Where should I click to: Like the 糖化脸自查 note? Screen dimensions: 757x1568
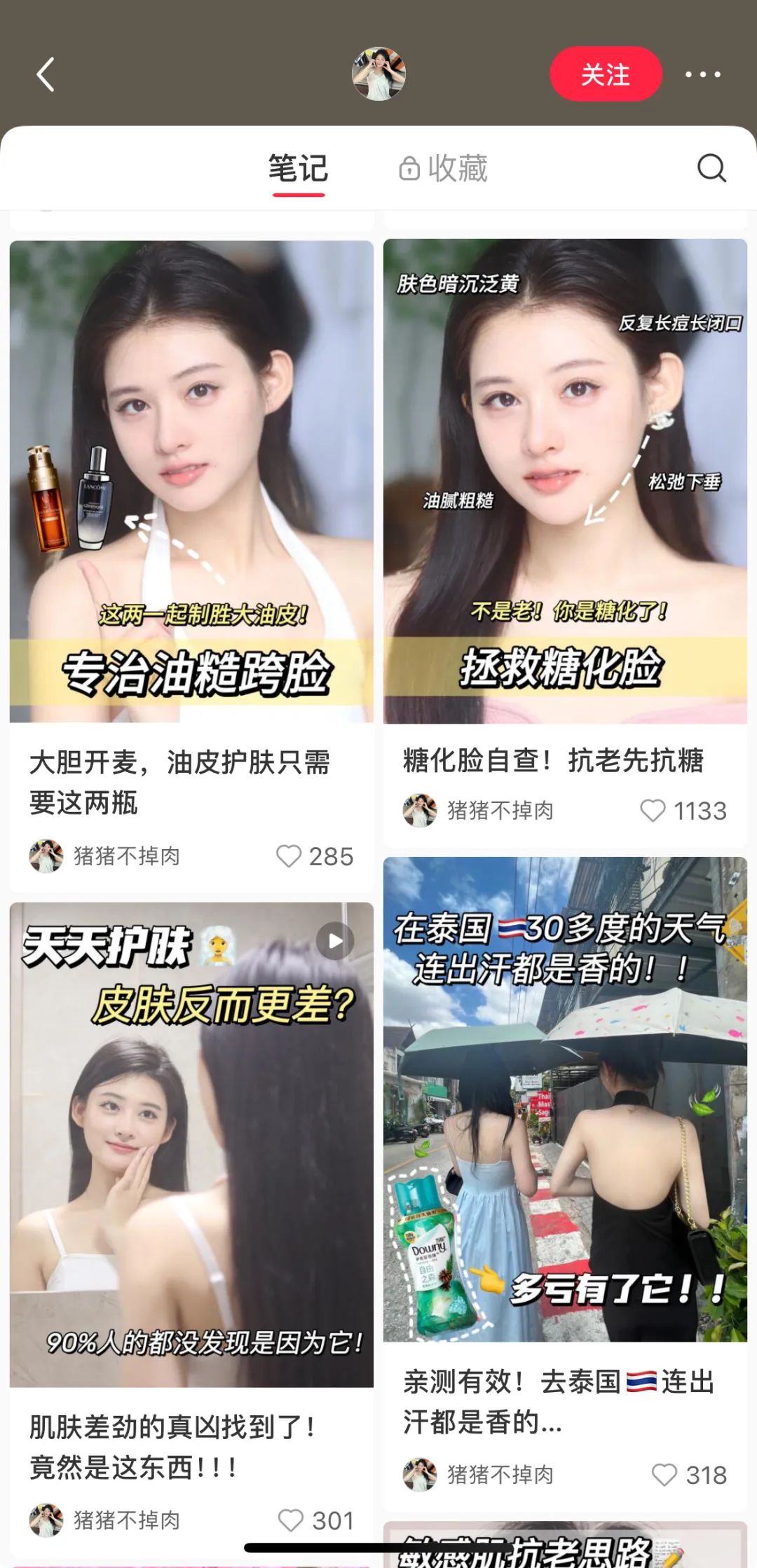(x=653, y=810)
